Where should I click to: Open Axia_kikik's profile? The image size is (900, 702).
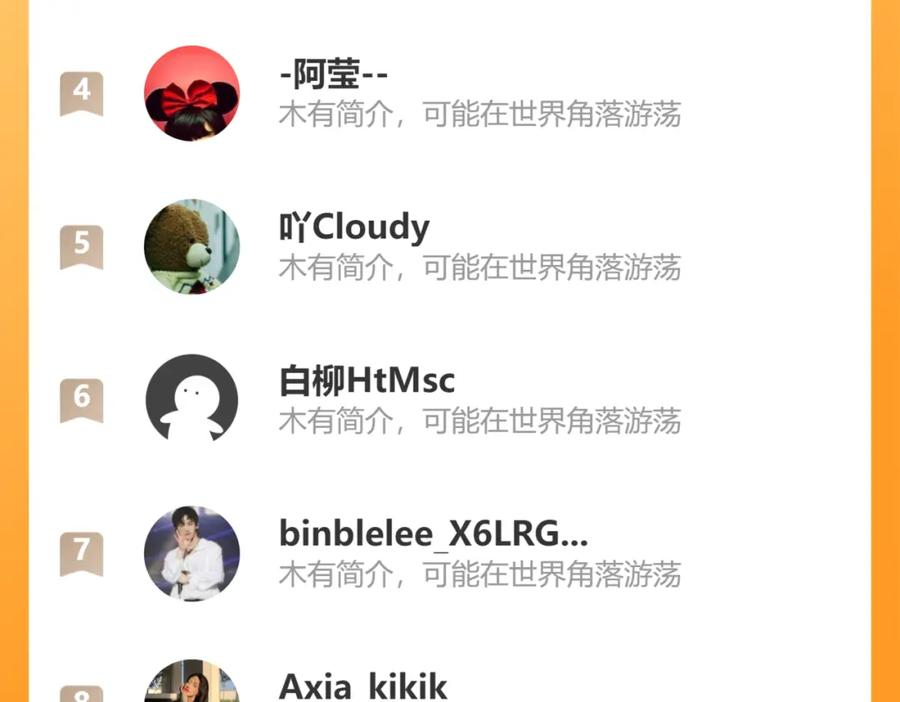coord(362,686)
